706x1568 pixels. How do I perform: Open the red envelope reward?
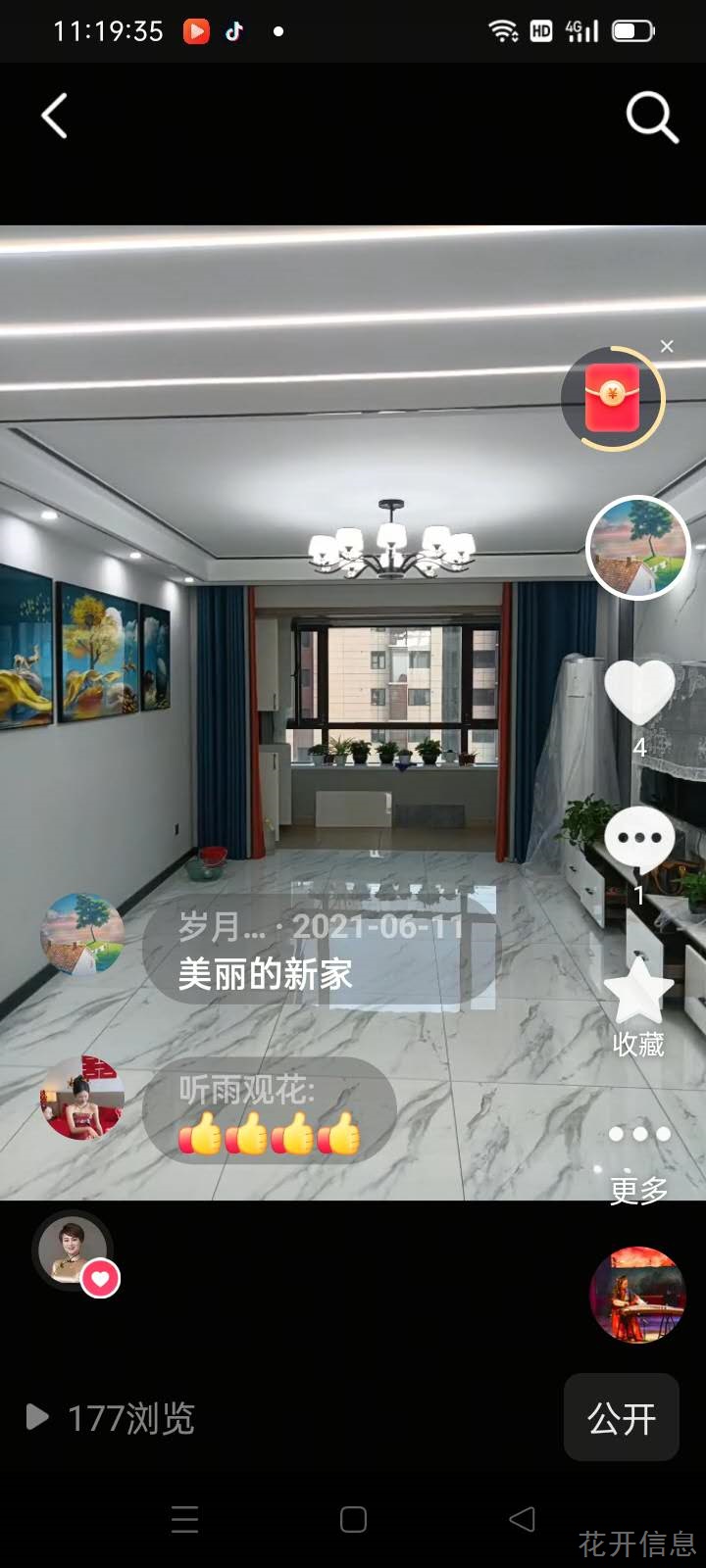pyautogui.click(x=613, y=398)
